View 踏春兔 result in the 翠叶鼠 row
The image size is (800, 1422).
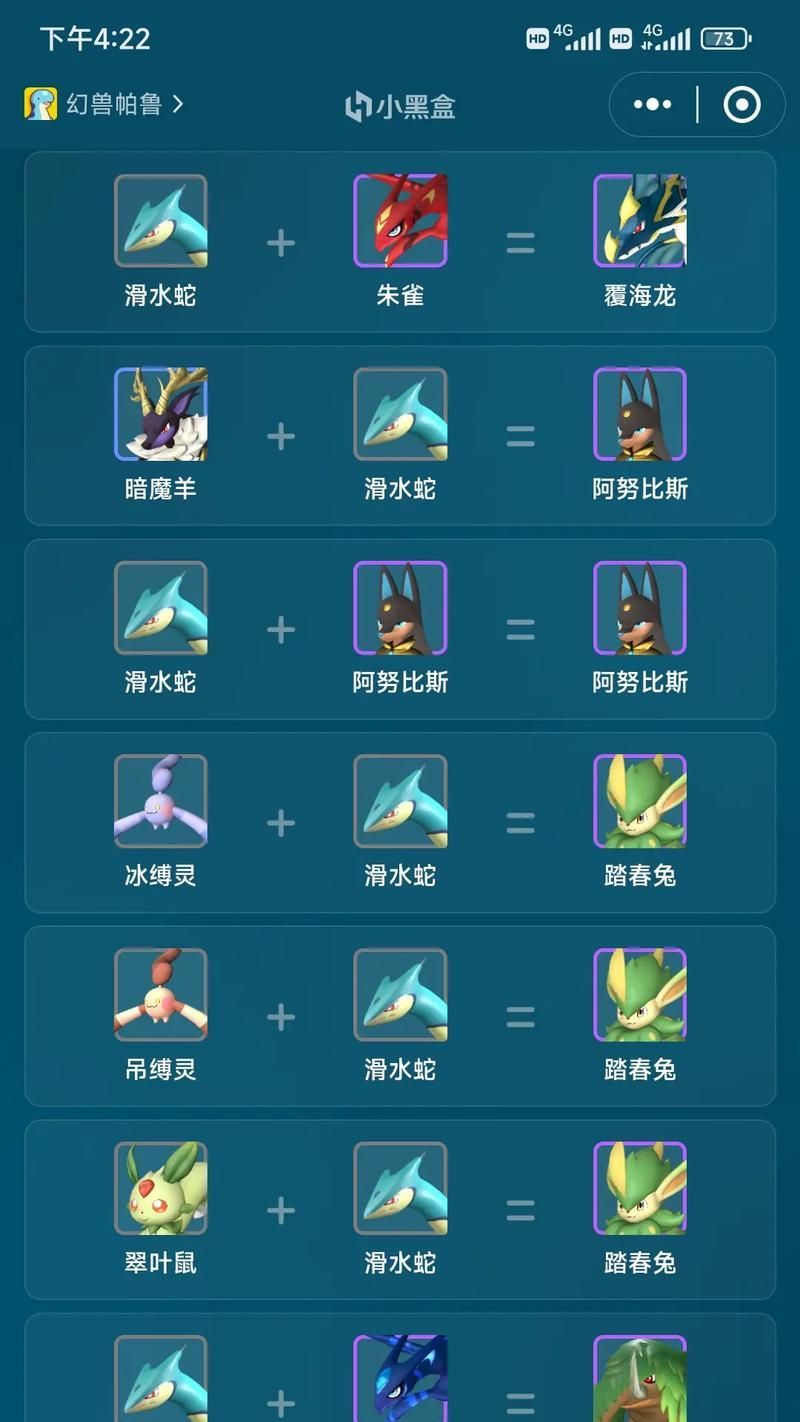tap(640, 1189)
